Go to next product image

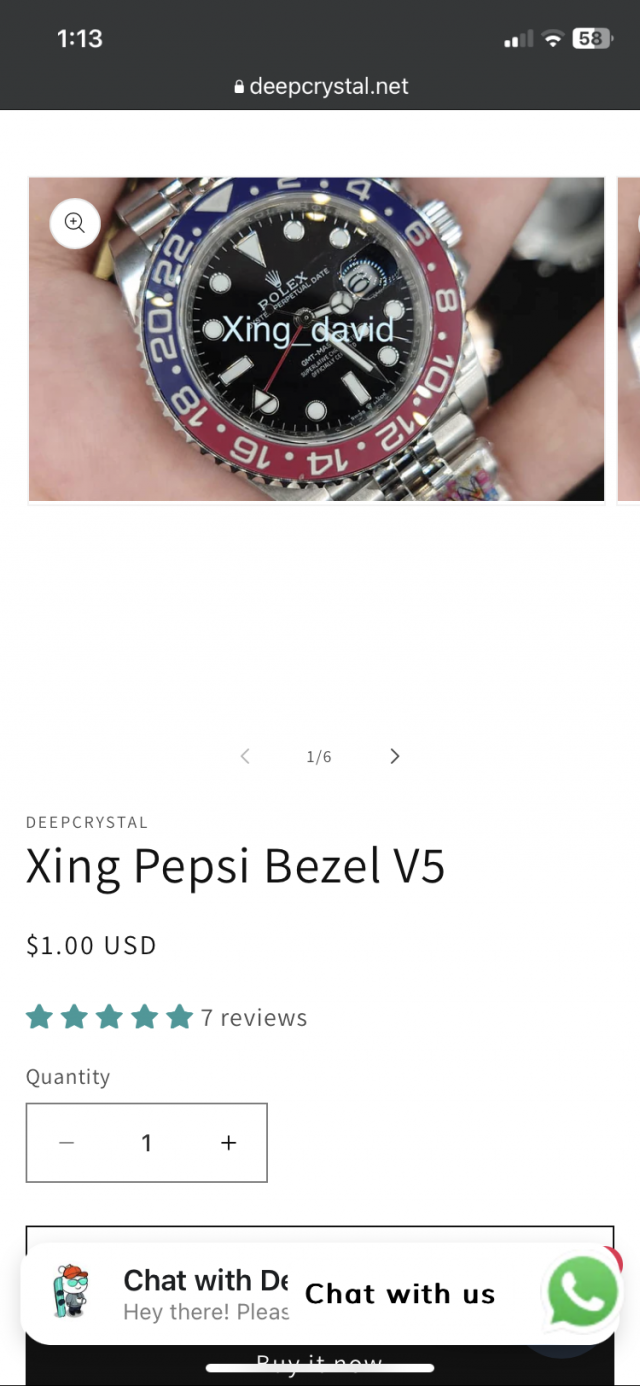click(x=394, y=756)
